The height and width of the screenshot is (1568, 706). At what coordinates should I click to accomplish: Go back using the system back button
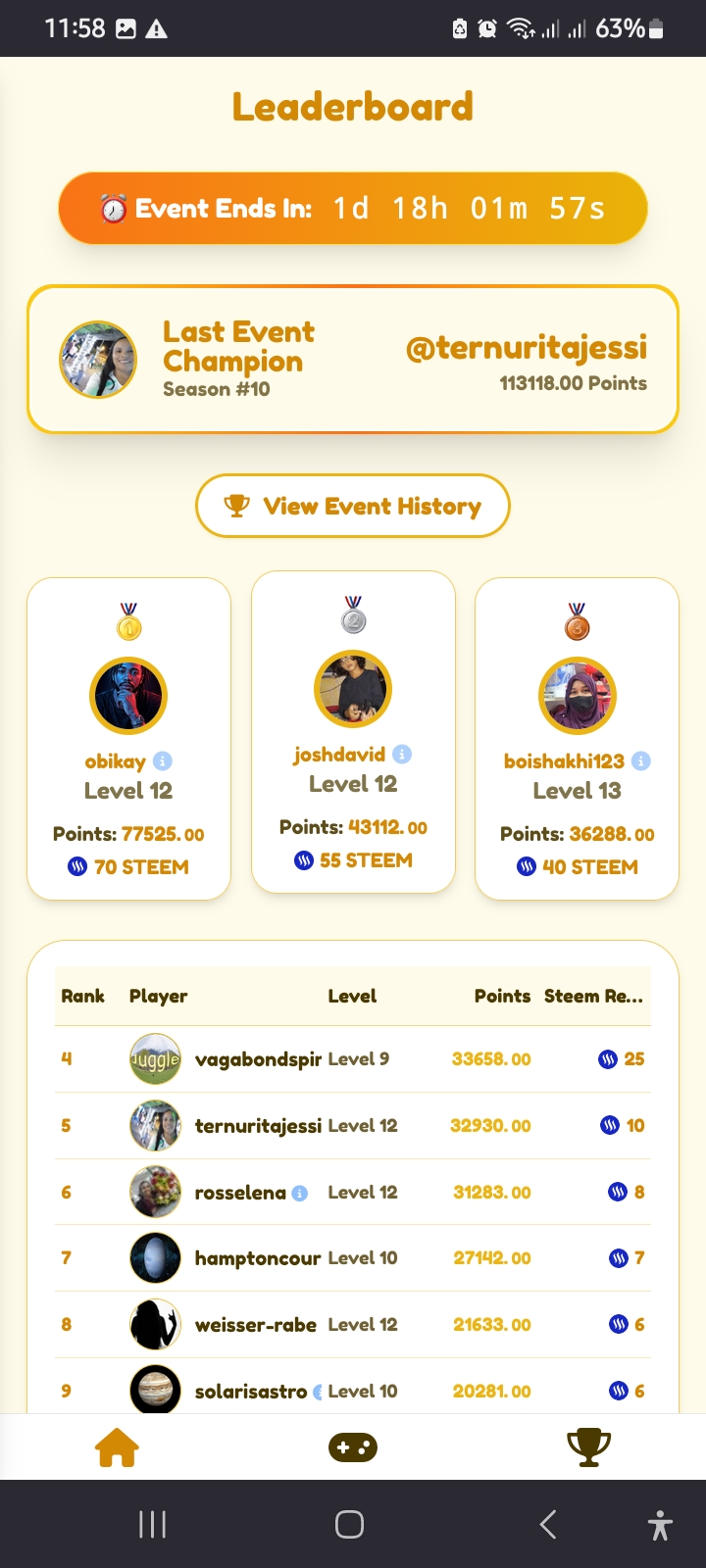pos(548,1525)
